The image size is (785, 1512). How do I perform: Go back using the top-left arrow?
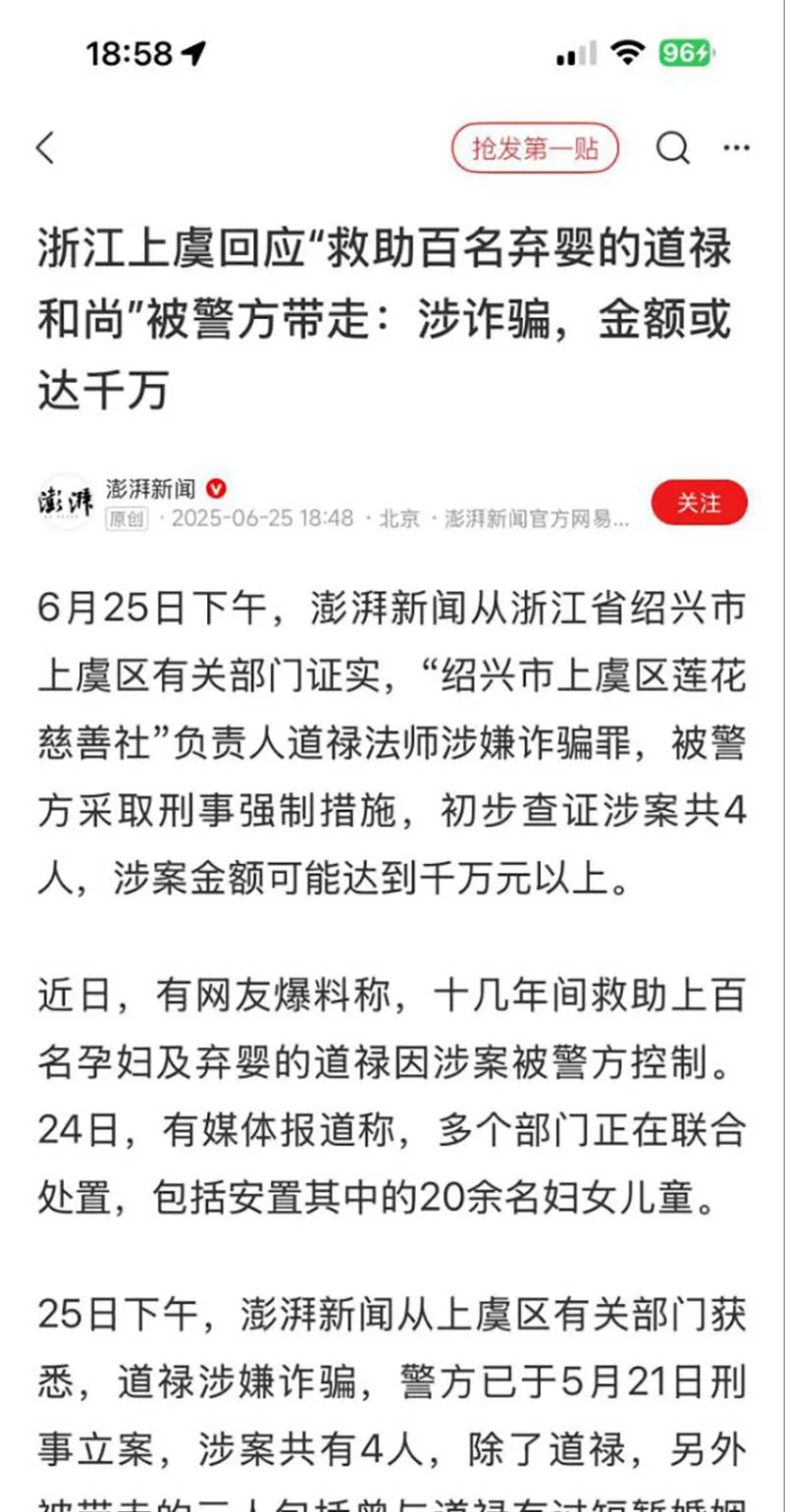click(x=45, y=149)
